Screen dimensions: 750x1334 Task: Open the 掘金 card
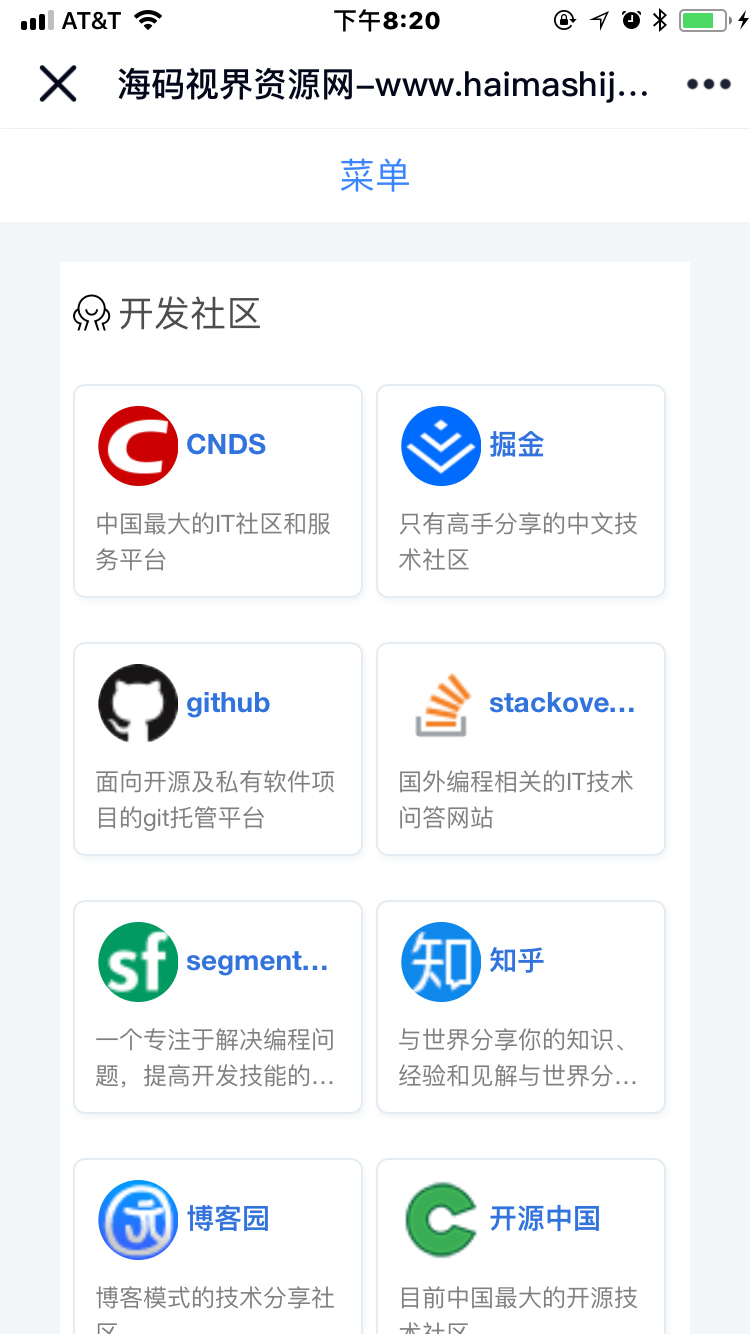point(520,491)
